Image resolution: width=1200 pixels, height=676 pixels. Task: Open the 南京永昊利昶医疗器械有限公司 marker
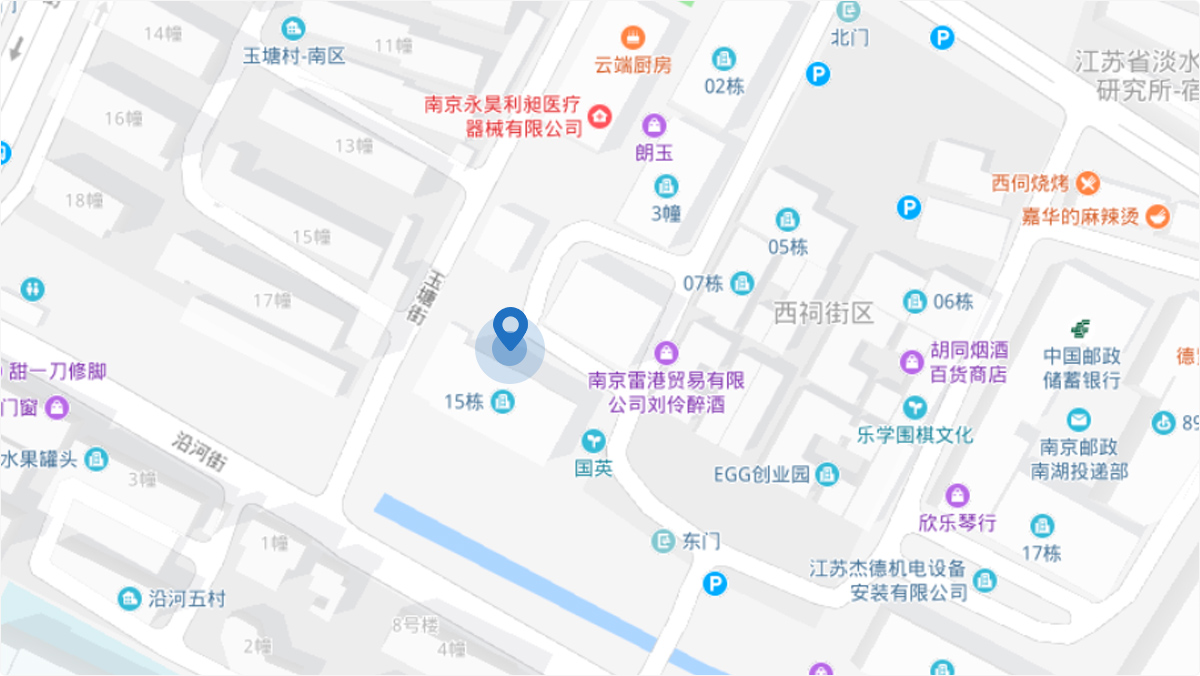(600, 116)
